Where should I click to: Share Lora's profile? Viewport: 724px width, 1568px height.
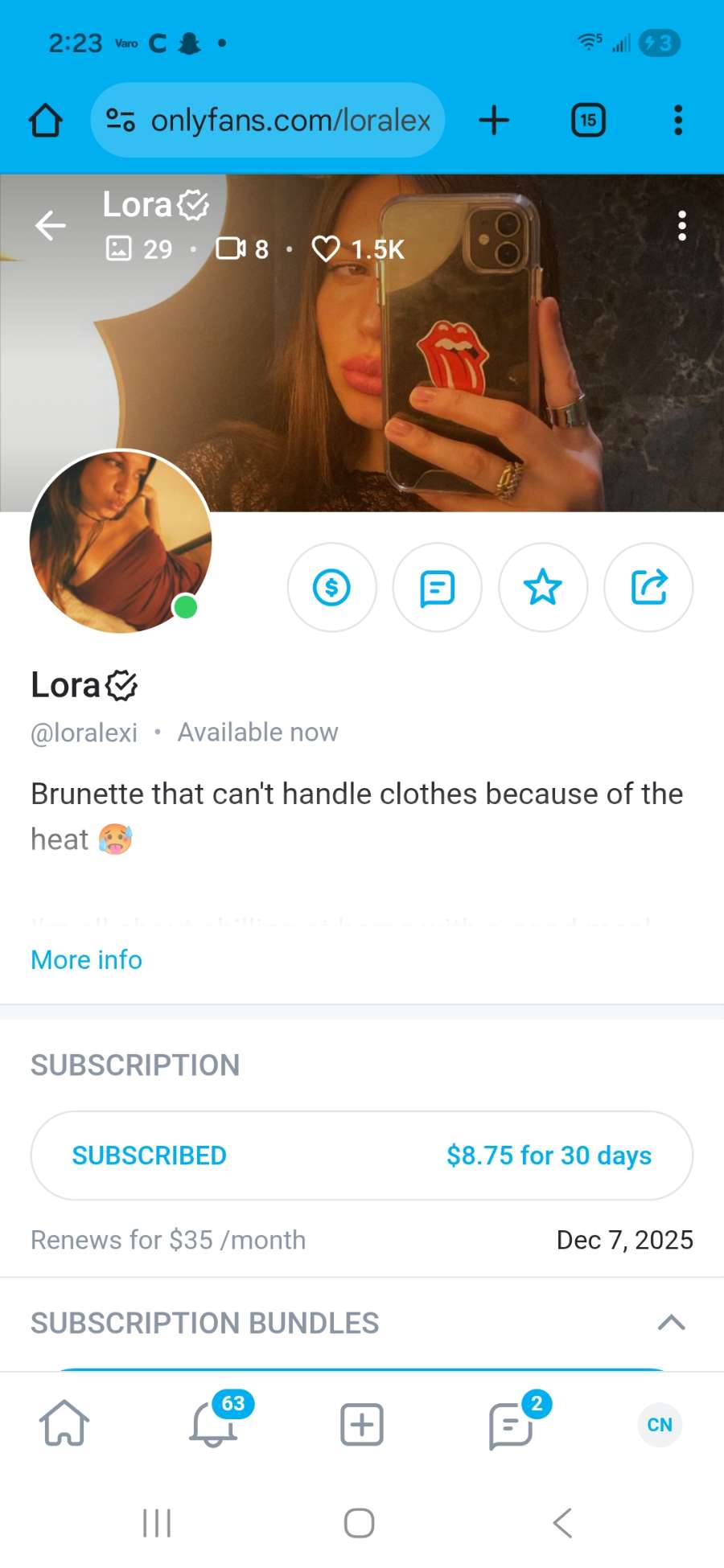tap(648, 587)
